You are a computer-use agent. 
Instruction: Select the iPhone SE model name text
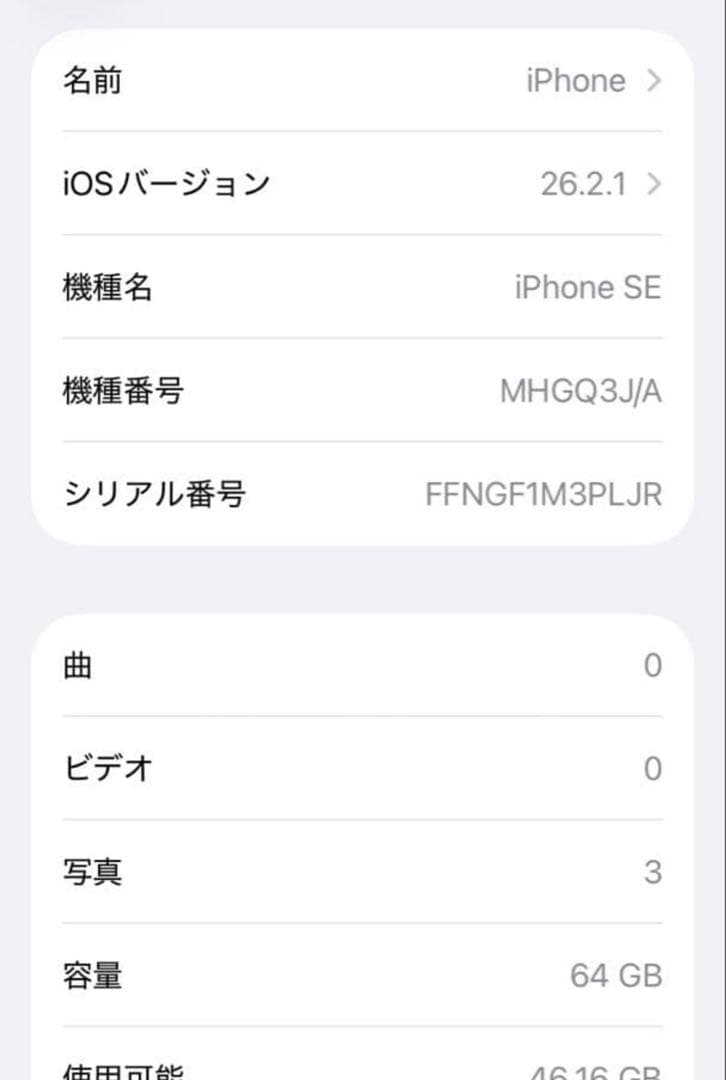coord(590,288)
